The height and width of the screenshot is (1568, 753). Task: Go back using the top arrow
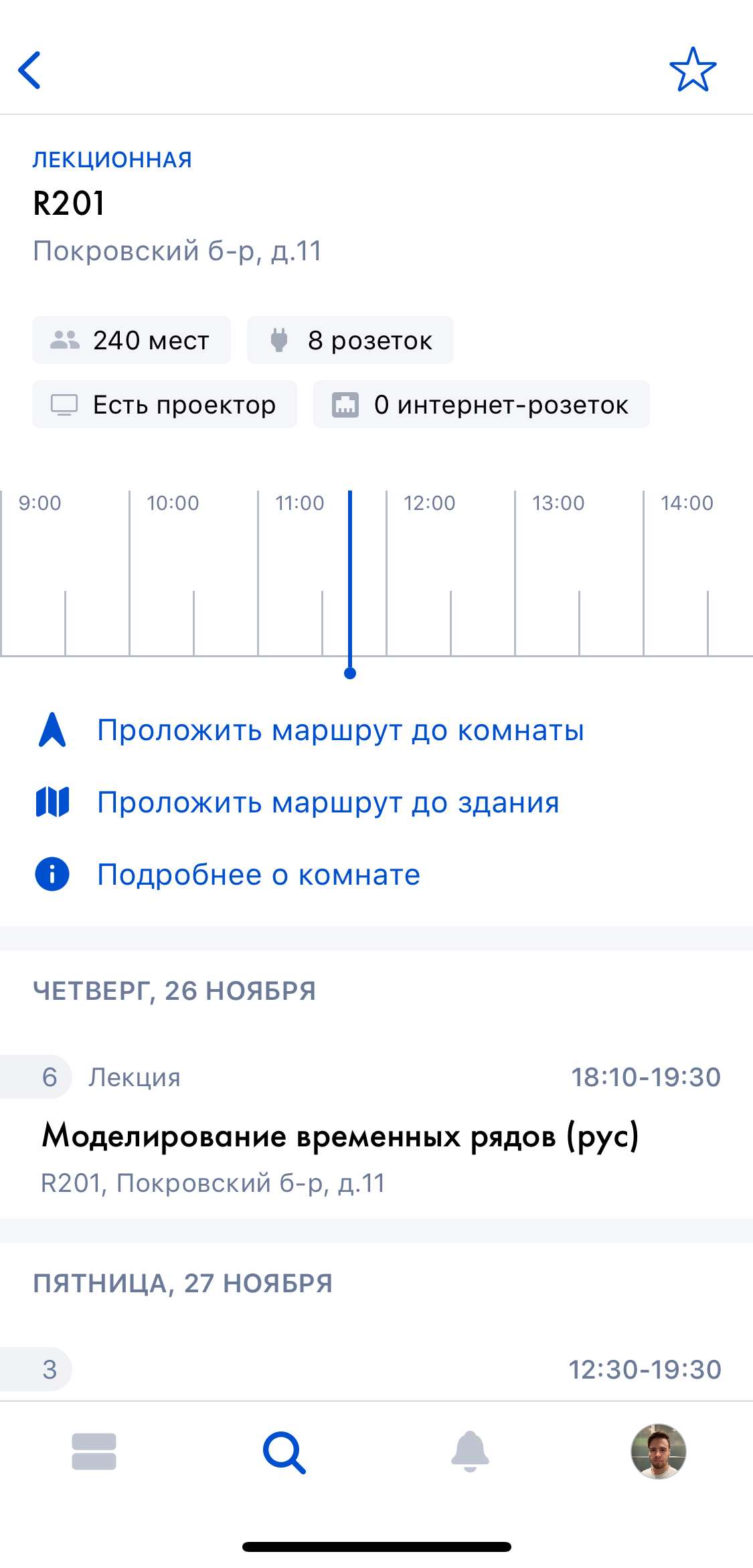(30, 70)
